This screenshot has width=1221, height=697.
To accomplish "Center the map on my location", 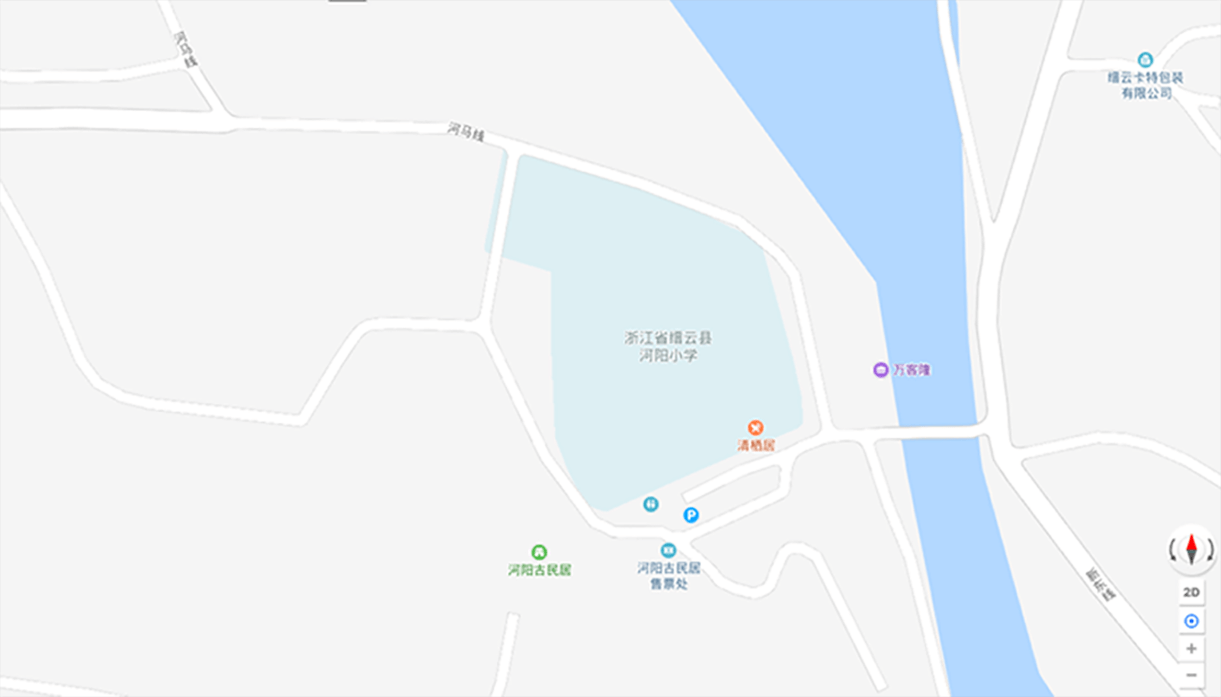I will [1191, 621].
